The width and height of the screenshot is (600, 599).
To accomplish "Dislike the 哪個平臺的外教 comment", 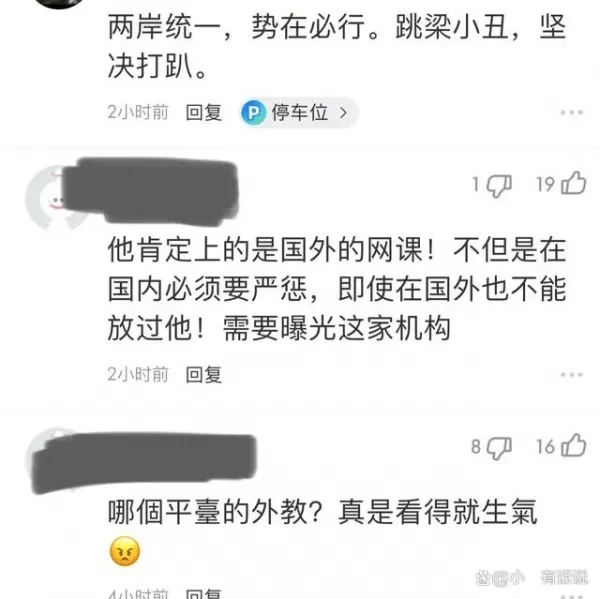I will coord(500,446).
